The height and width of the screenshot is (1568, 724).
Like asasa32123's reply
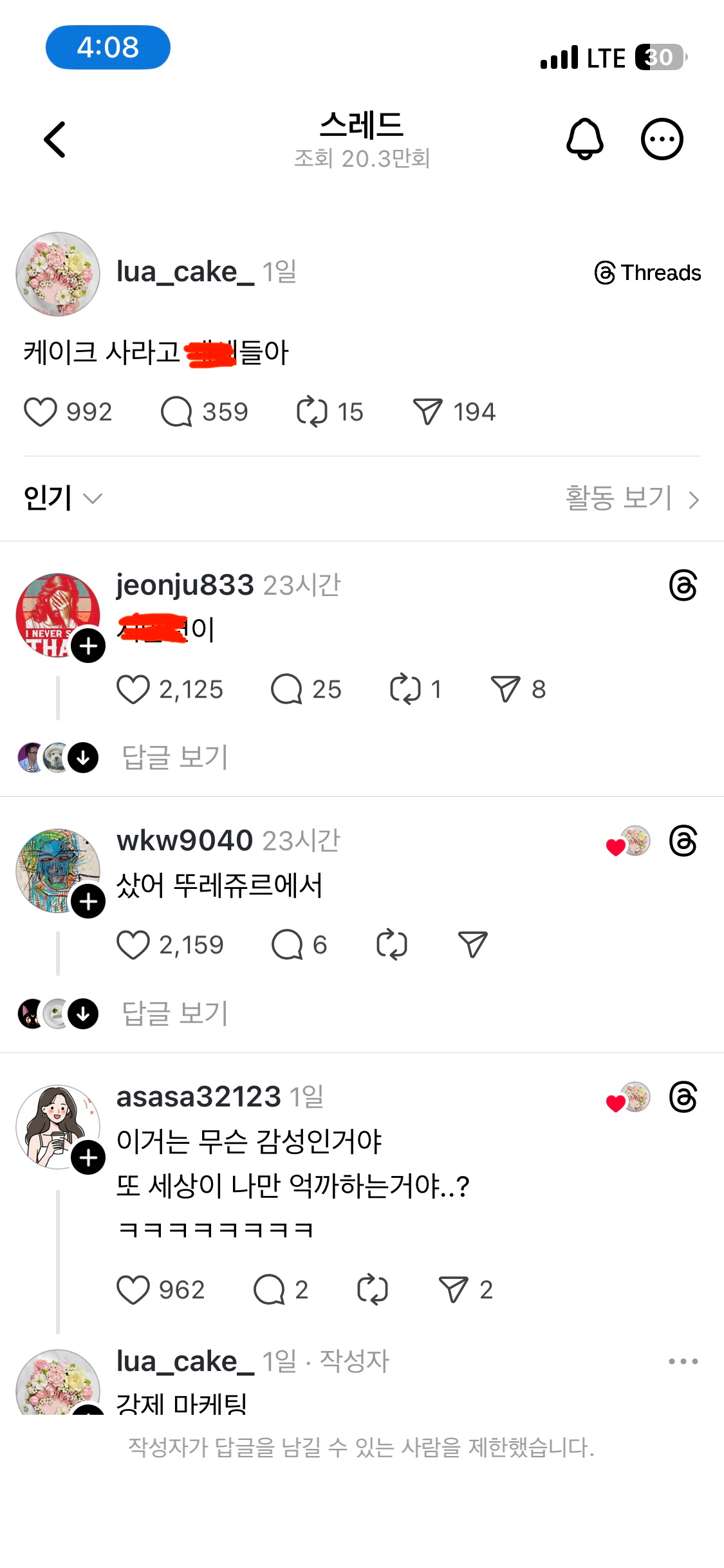coord(133,1290)
